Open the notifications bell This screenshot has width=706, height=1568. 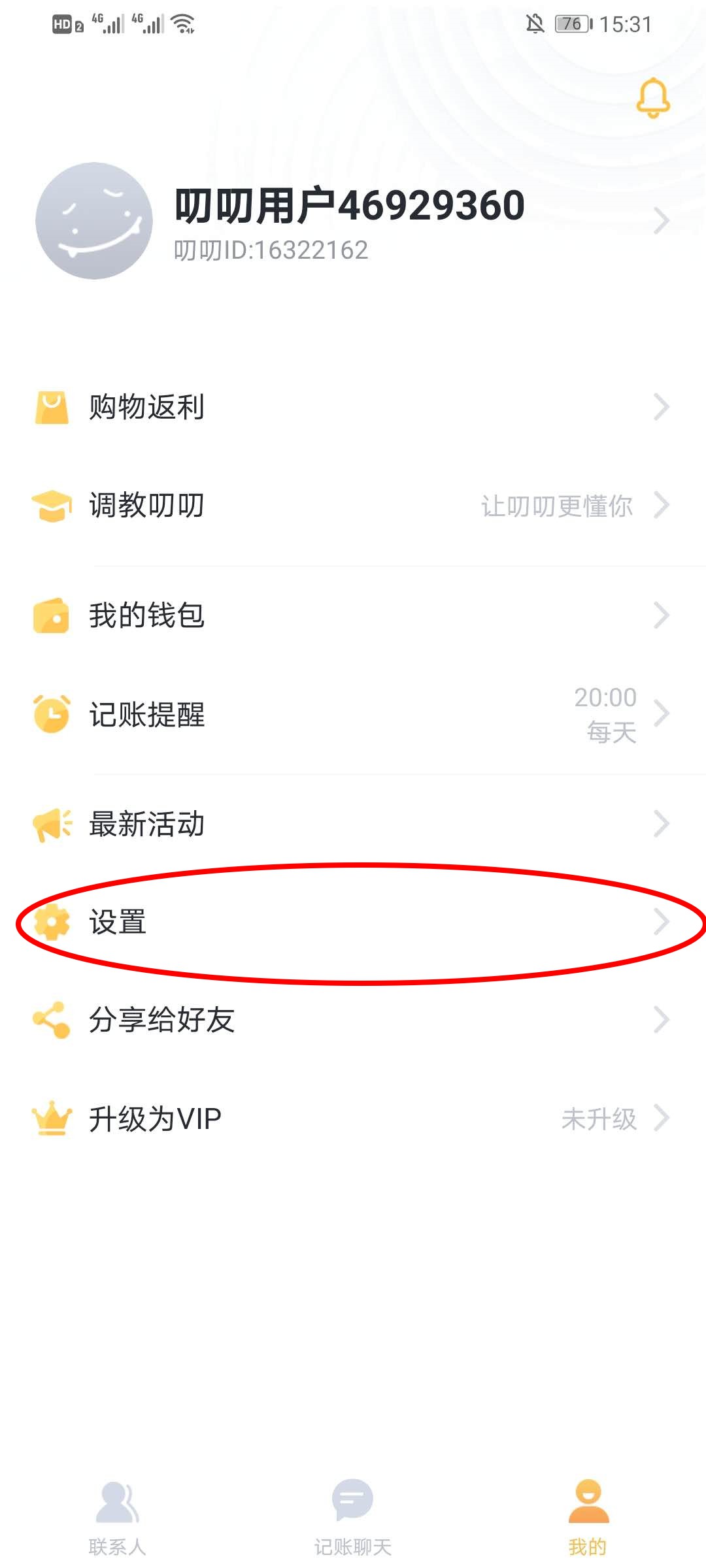pyautogui.click(x=652, y=99)
